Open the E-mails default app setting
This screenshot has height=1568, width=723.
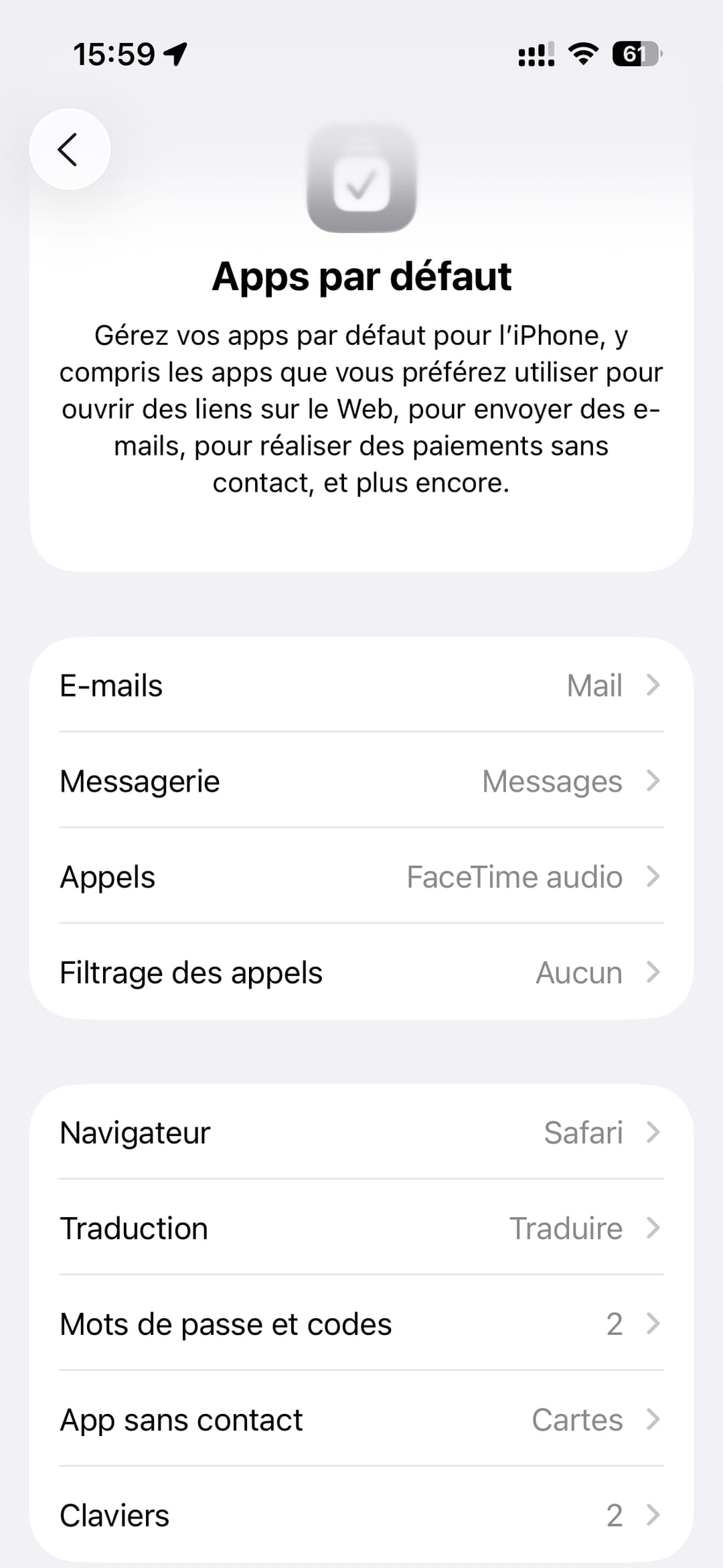[361, 685]
